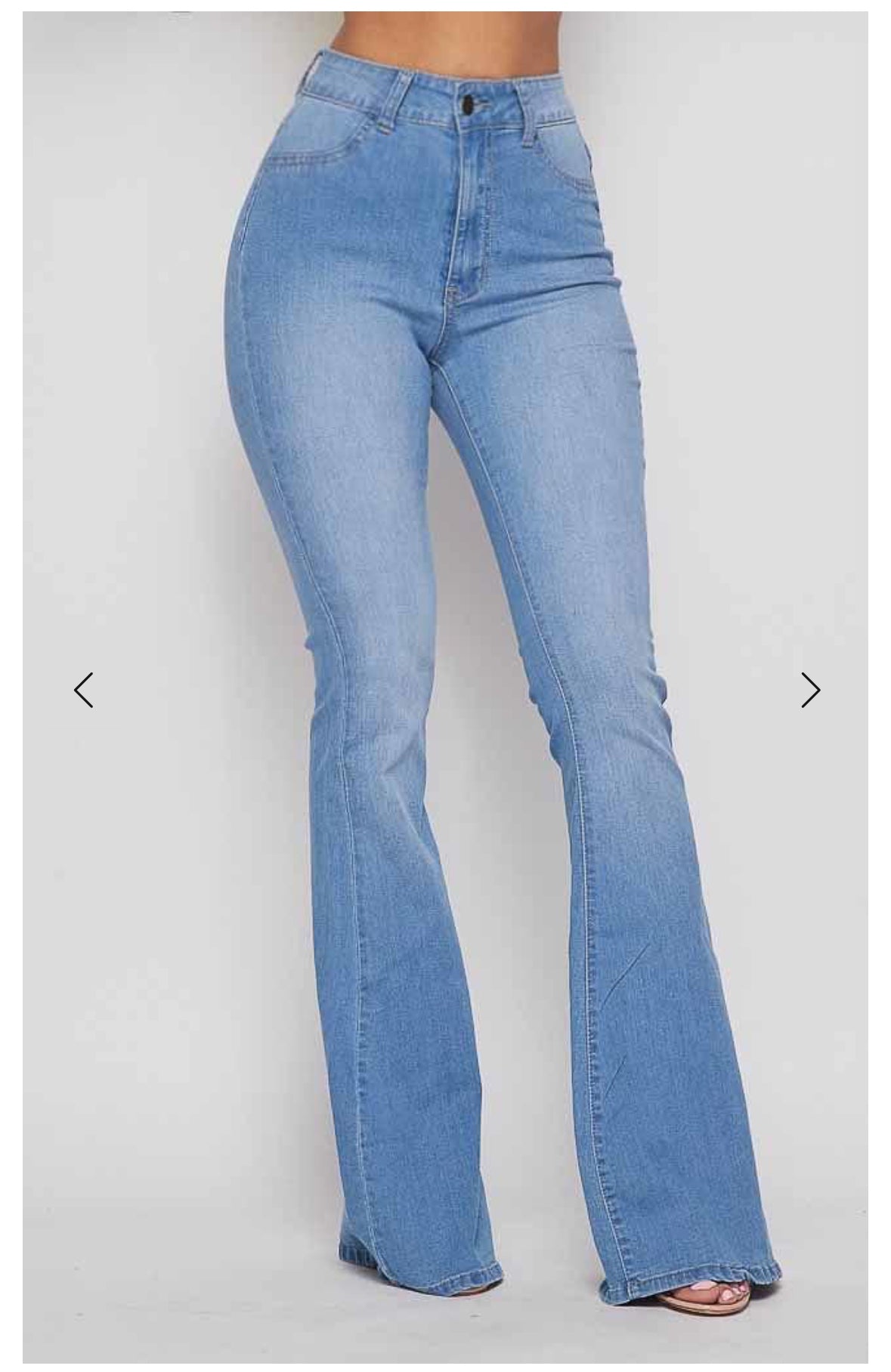This screenshot has width=891, height=1372.
Task: Show the next product image
Action: pyautogui.click(x=809, y=690)
